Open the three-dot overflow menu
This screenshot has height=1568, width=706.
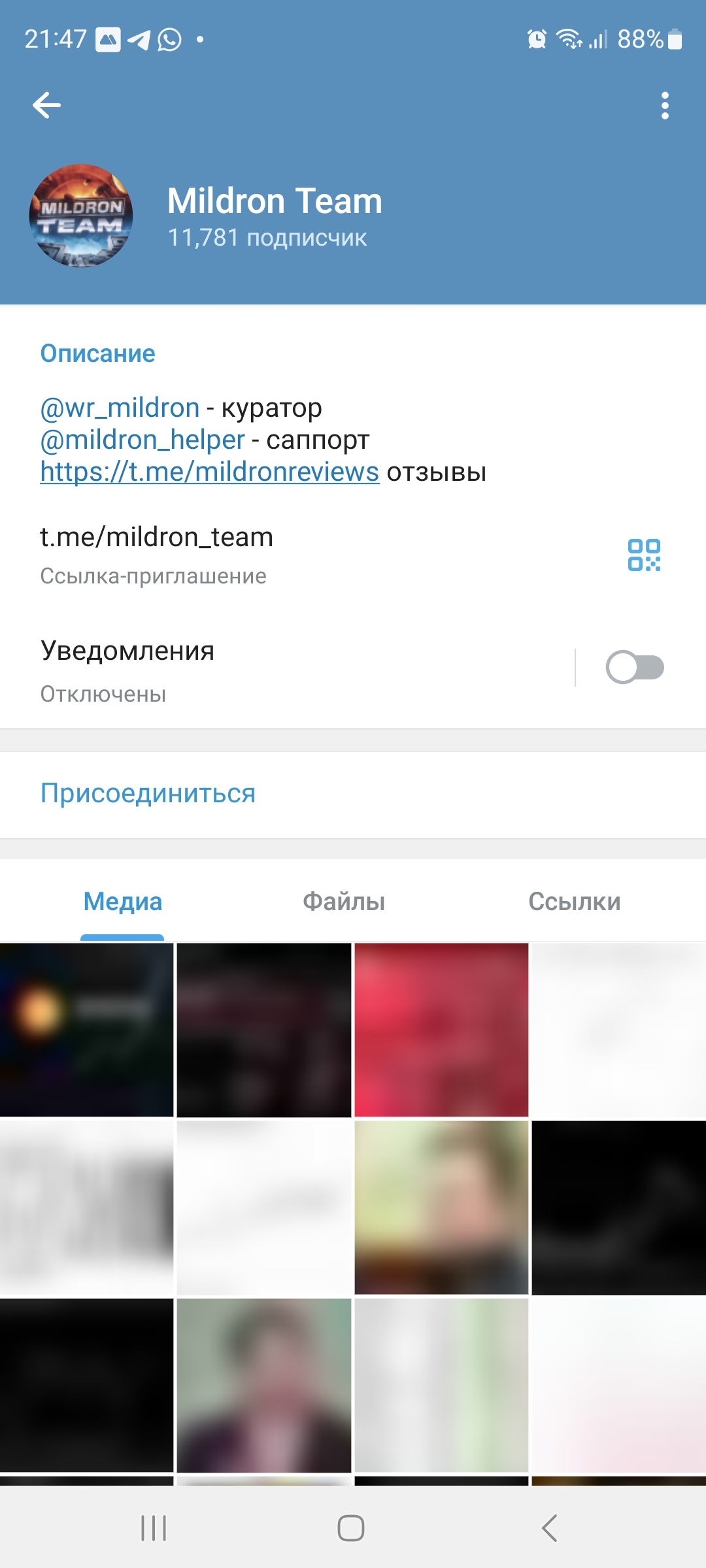[x=665, y=105]
